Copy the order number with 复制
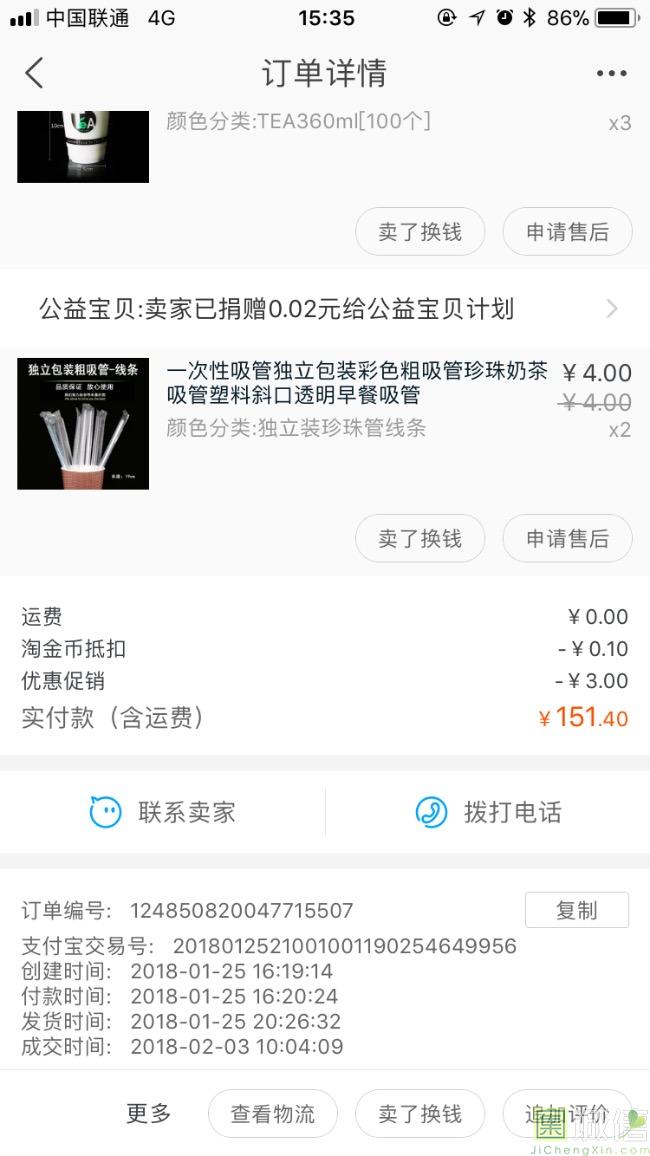This screenshot has height=1156, width=650. [x=576, y=910]
